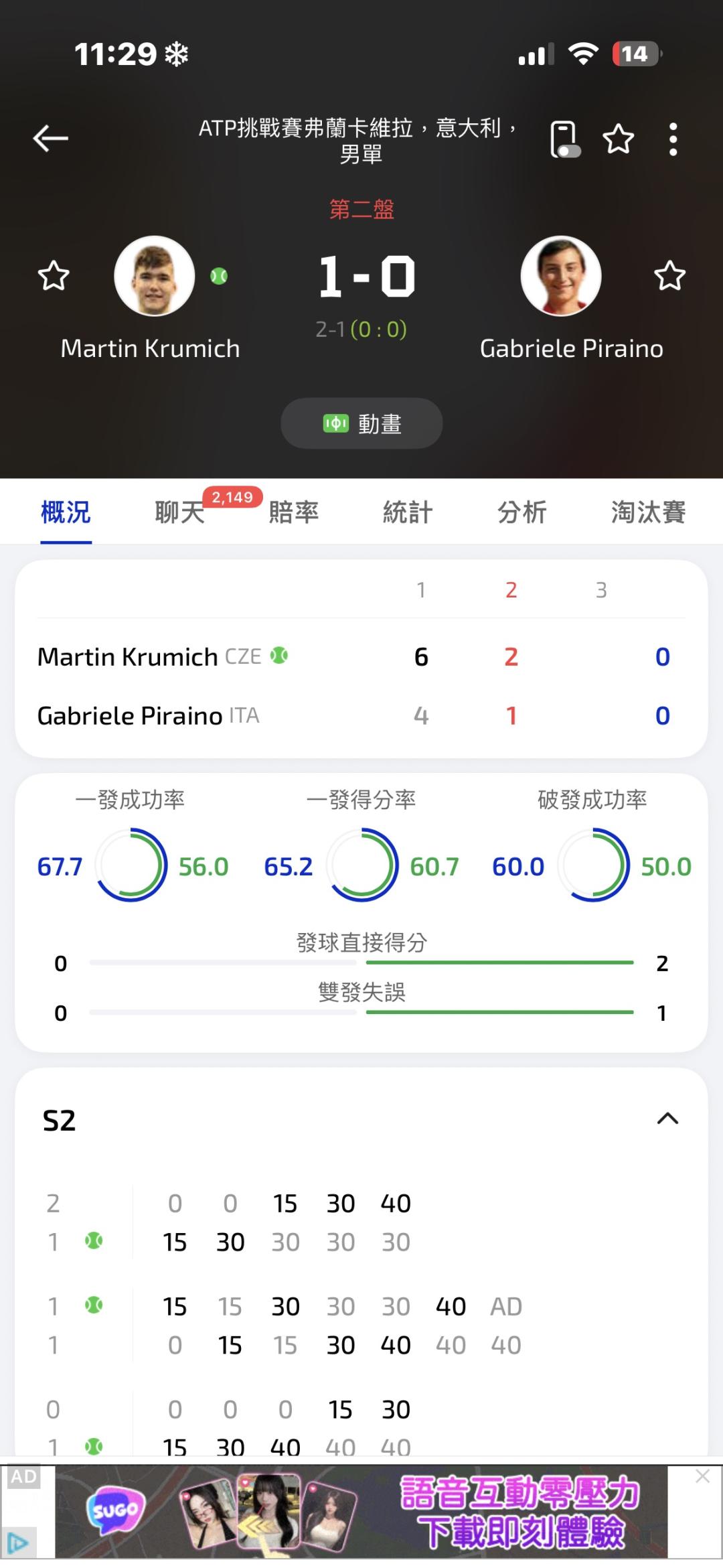
Task: Open Gabriele Piraino's player profile photo
Action: 561,276
